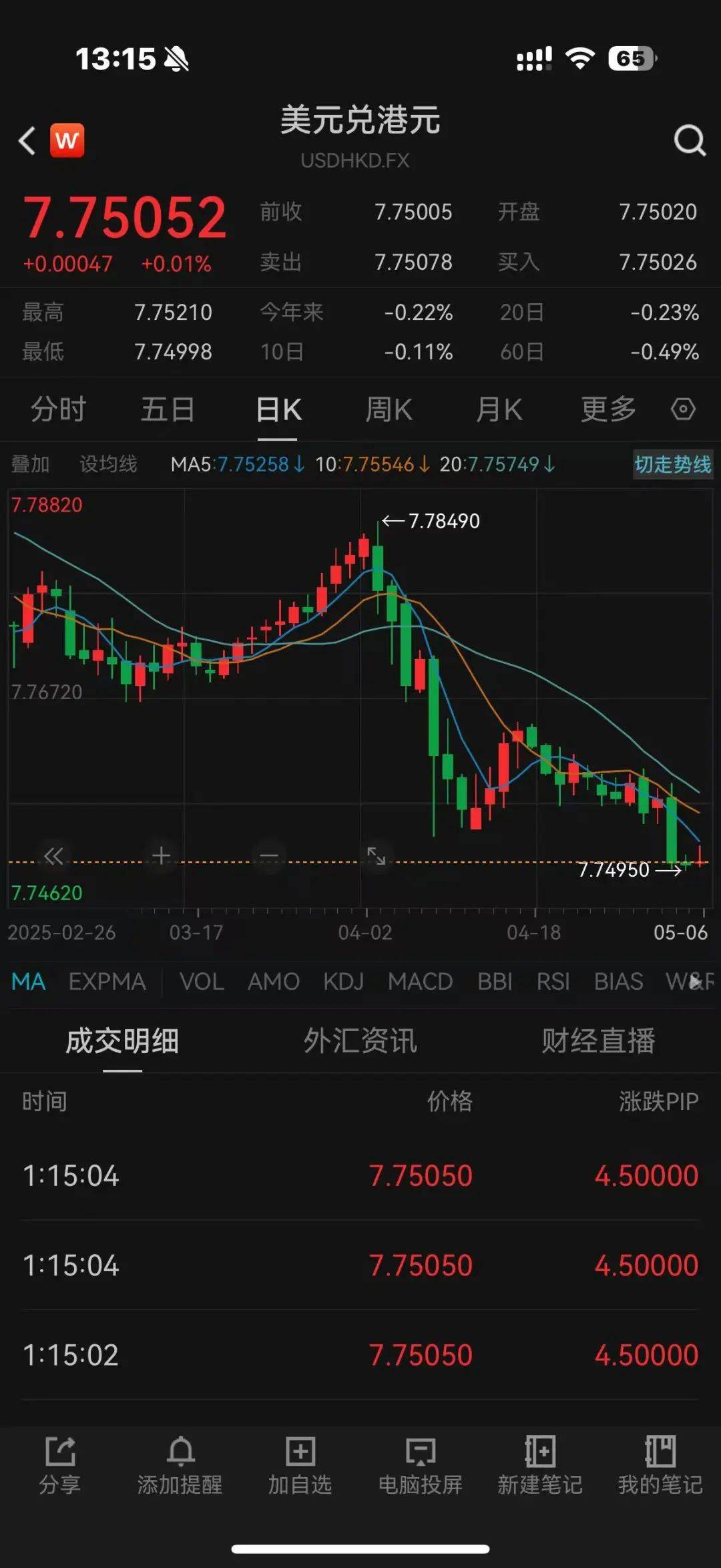Go back using the top-left arrow
This screenshot has width=721, height=1568.
pos(27,141)
